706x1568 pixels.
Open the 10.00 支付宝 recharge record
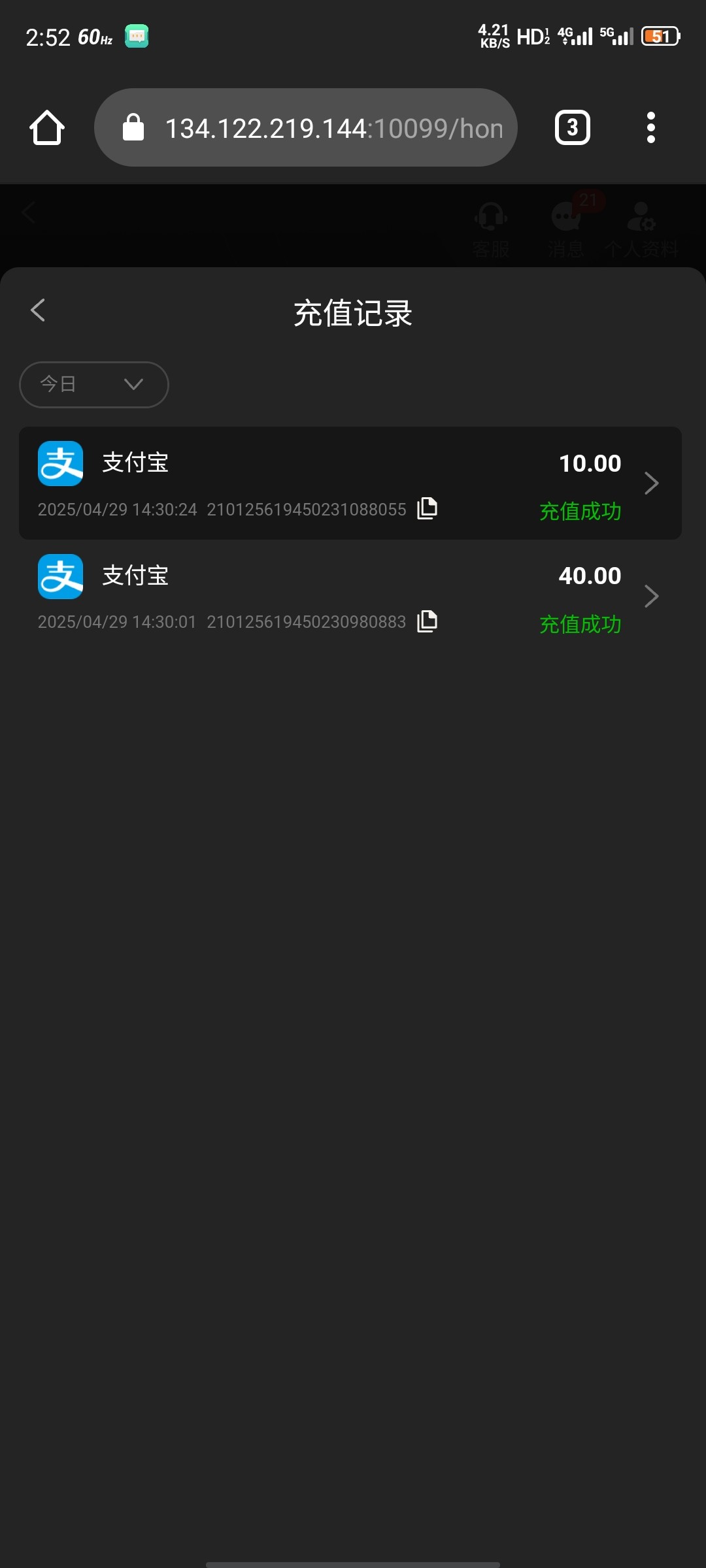click(350, 483)
